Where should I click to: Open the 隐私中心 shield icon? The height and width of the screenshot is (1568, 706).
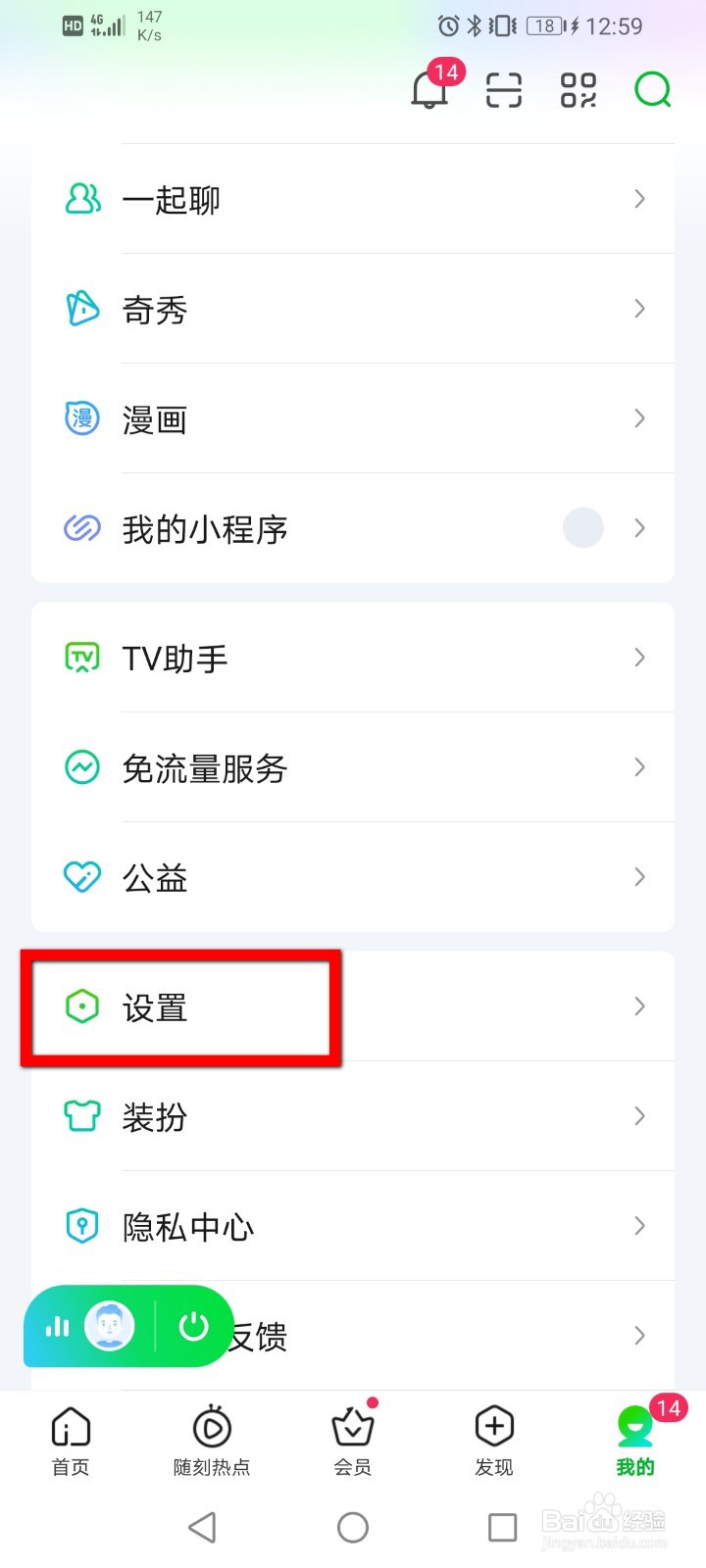point(80,1225)
